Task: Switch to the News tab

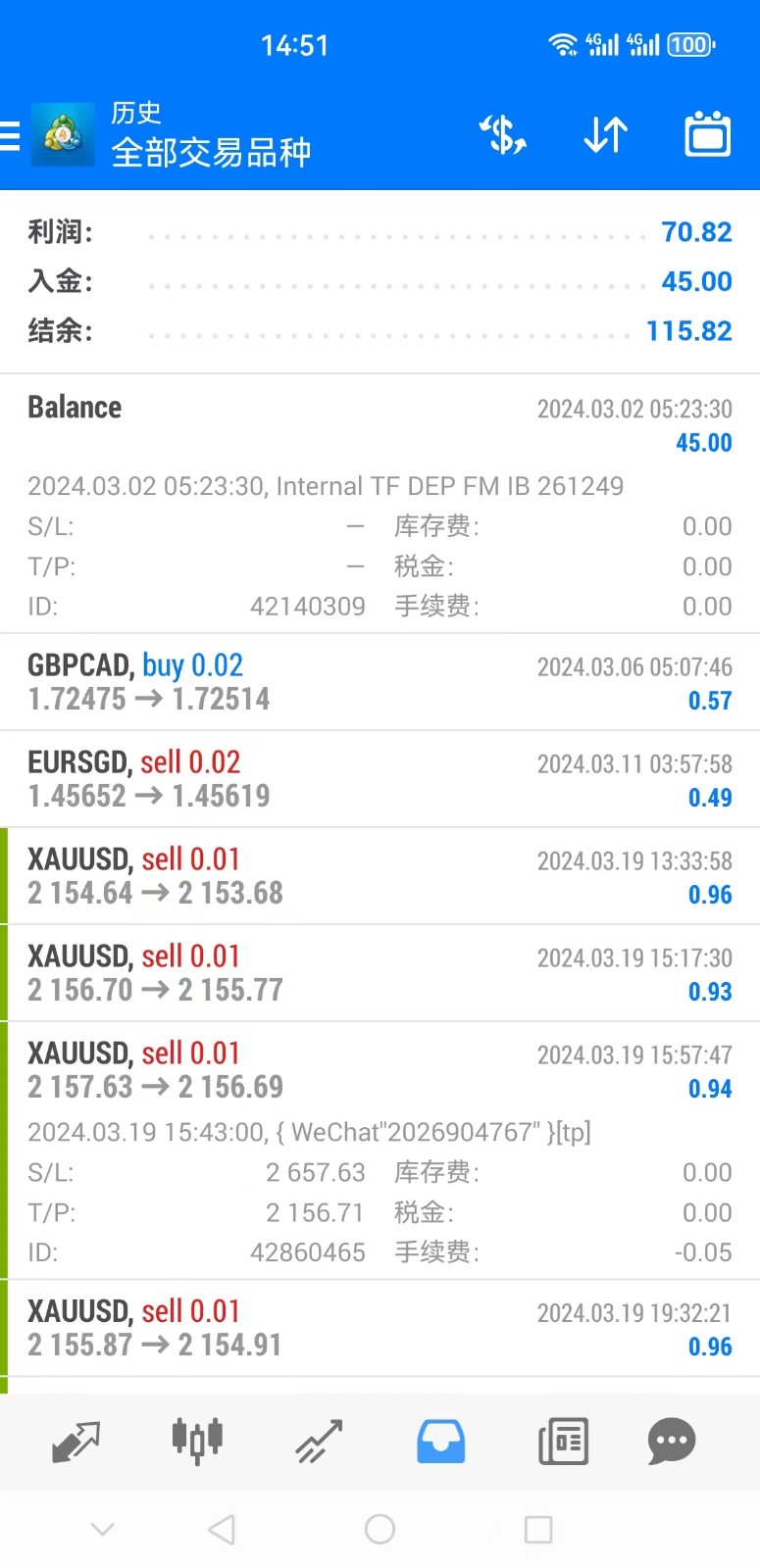Action: pyautogui.click(x=563, y=1442)
